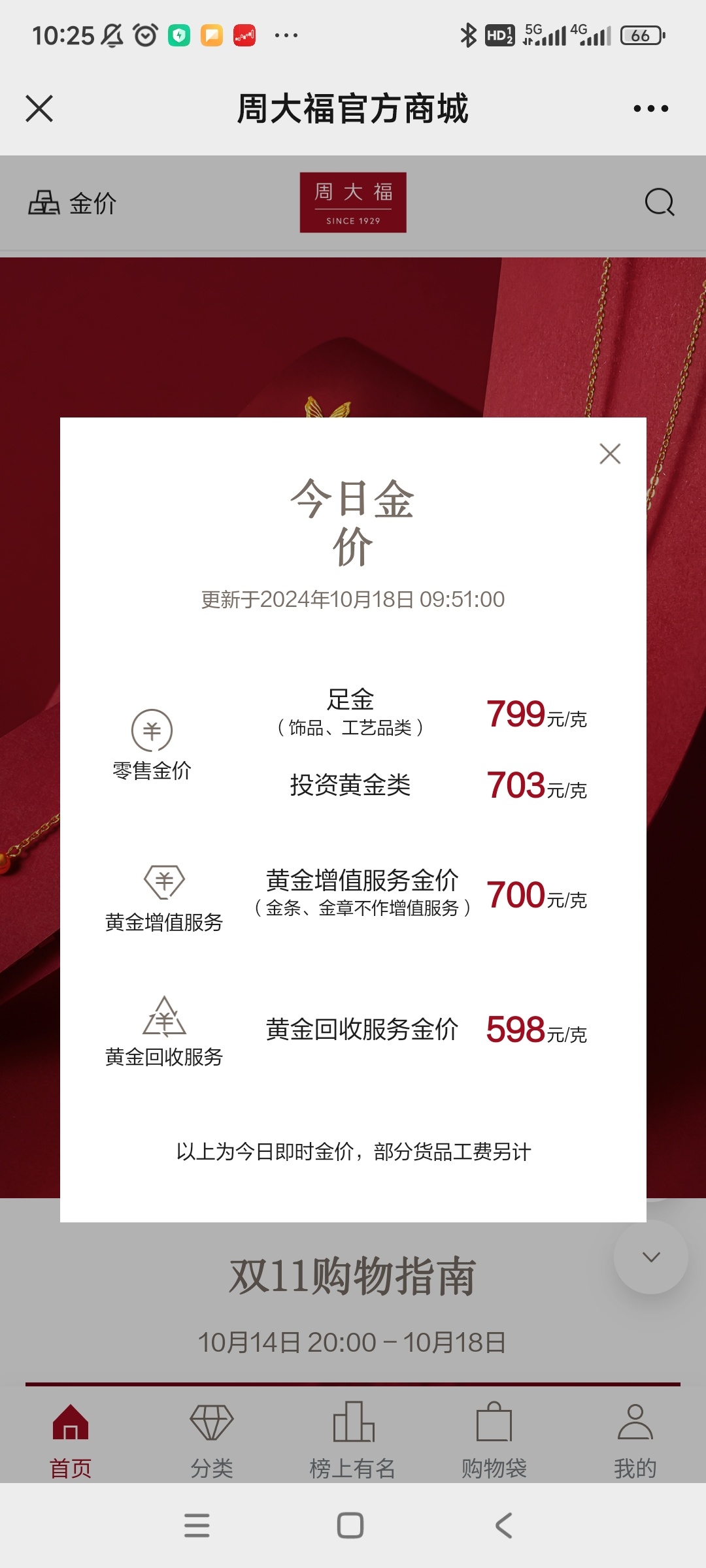
Task: Open the 我的 profile tab
Action: 635,1437
